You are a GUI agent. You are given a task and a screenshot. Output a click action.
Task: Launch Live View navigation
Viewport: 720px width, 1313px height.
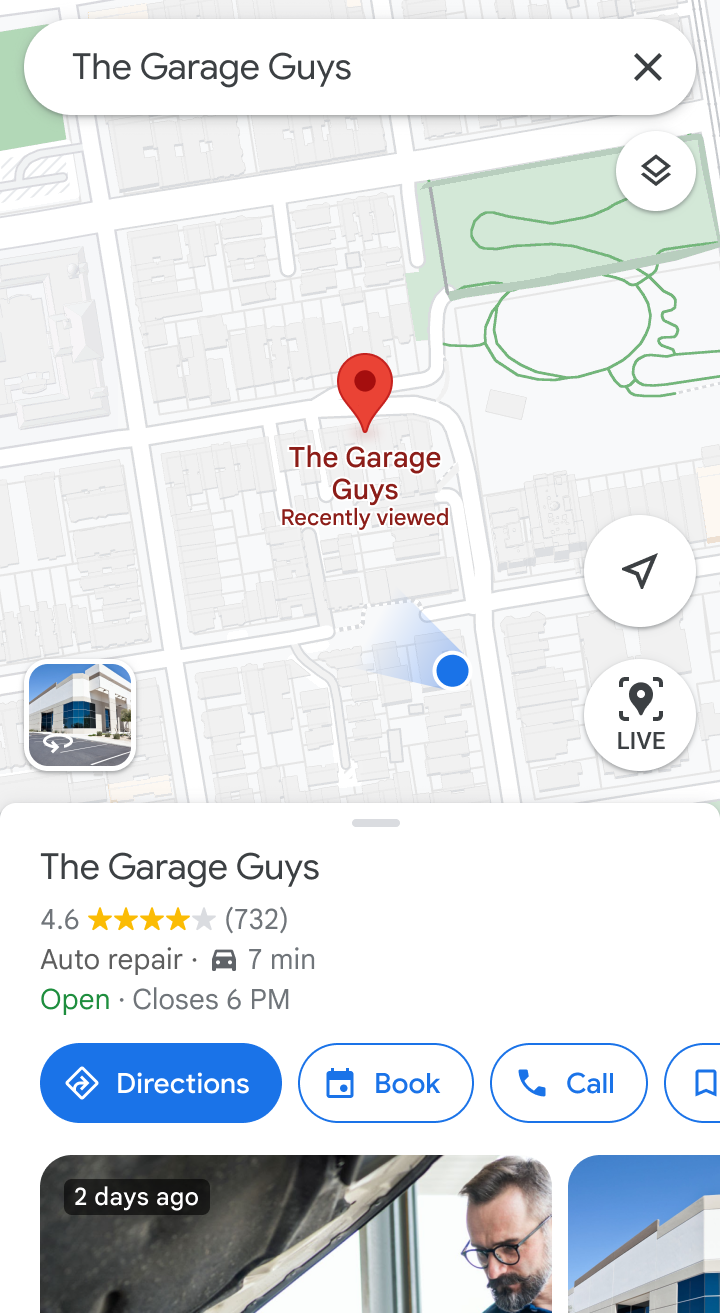pyautogui.click(x=639, y=715)
